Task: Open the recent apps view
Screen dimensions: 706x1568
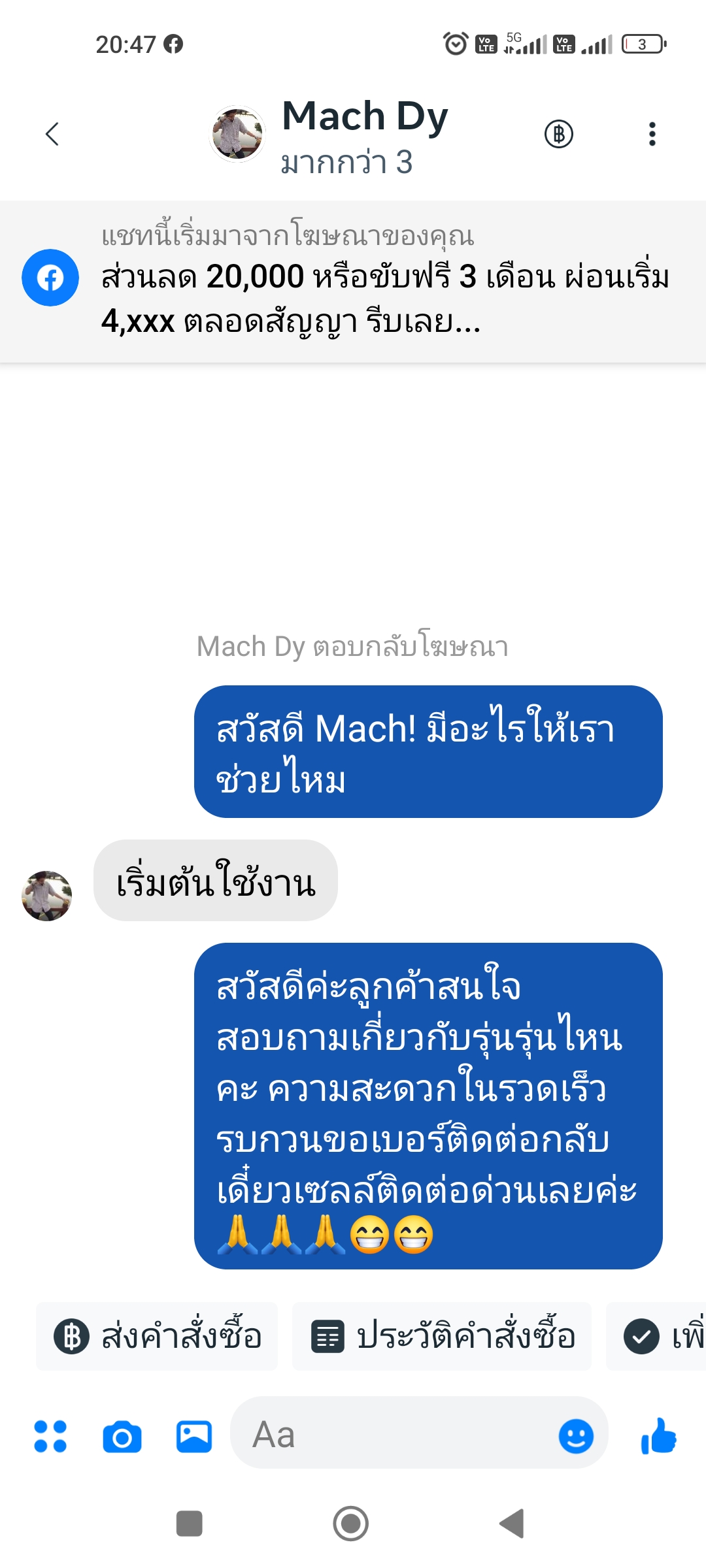Action: click(x=190, y=1524)
